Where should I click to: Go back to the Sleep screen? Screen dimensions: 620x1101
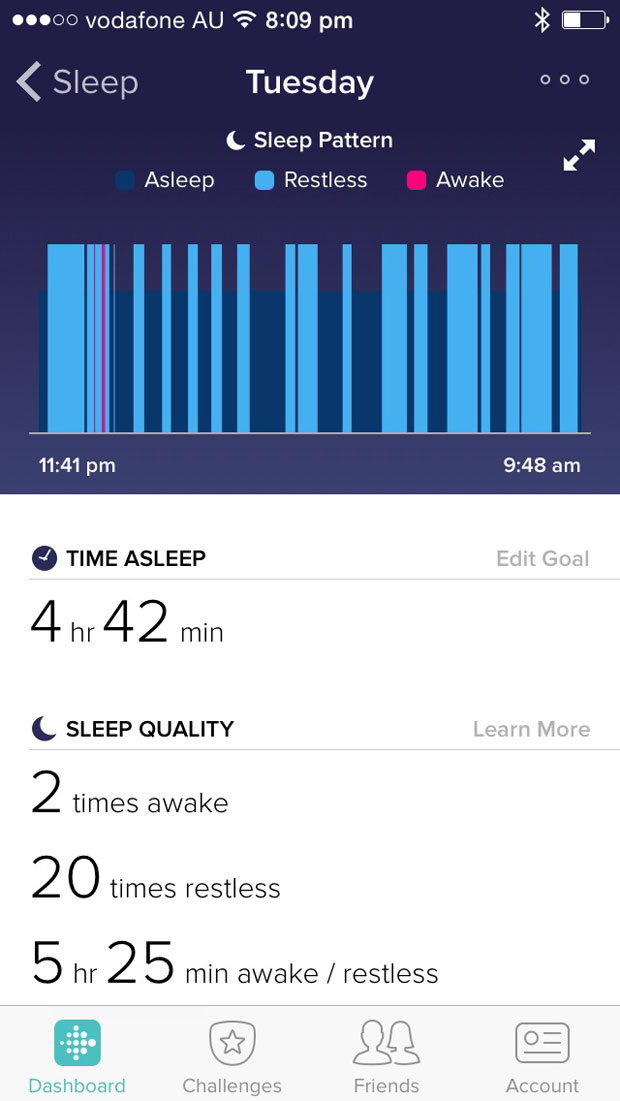click(76, 82)
